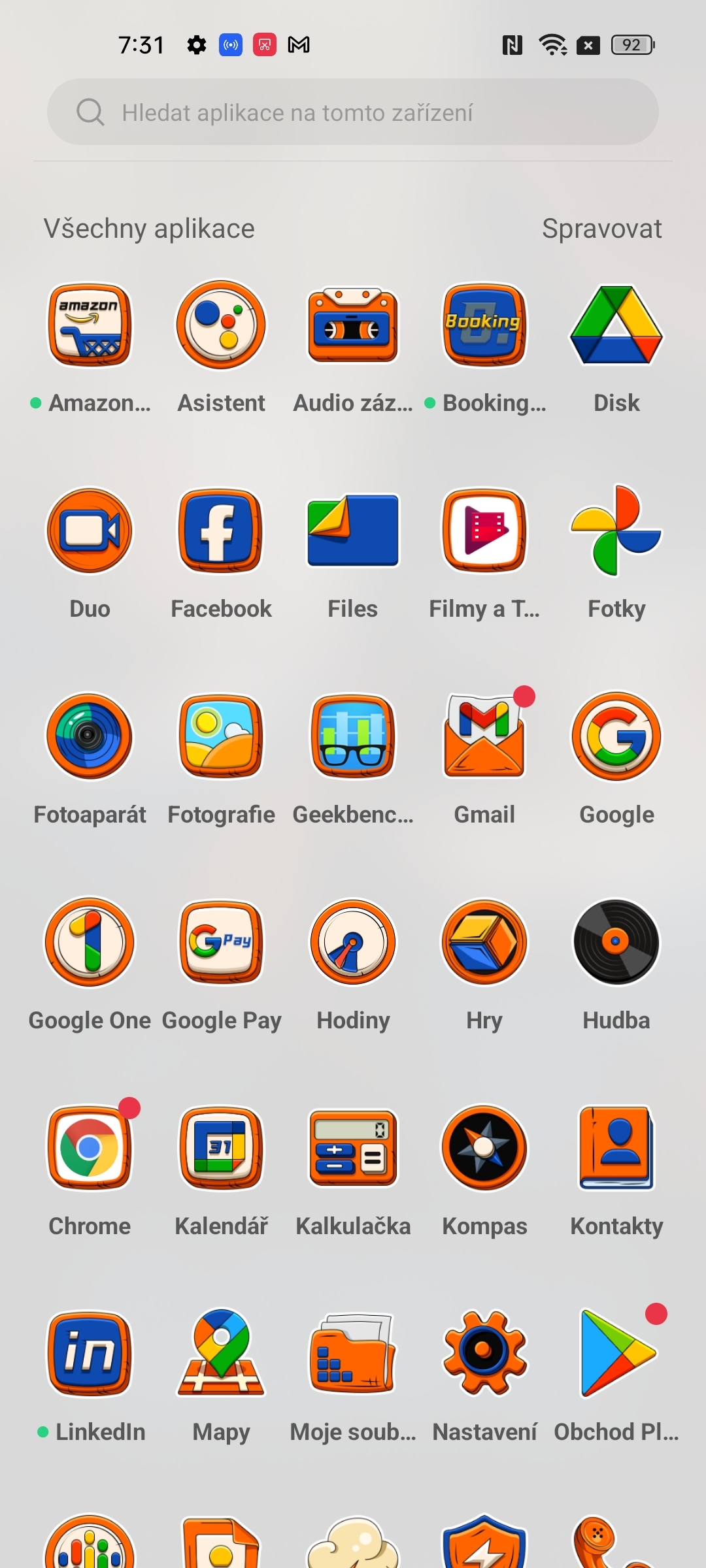Launch Google Disk

pyautogui.click(x=616, y=325)
